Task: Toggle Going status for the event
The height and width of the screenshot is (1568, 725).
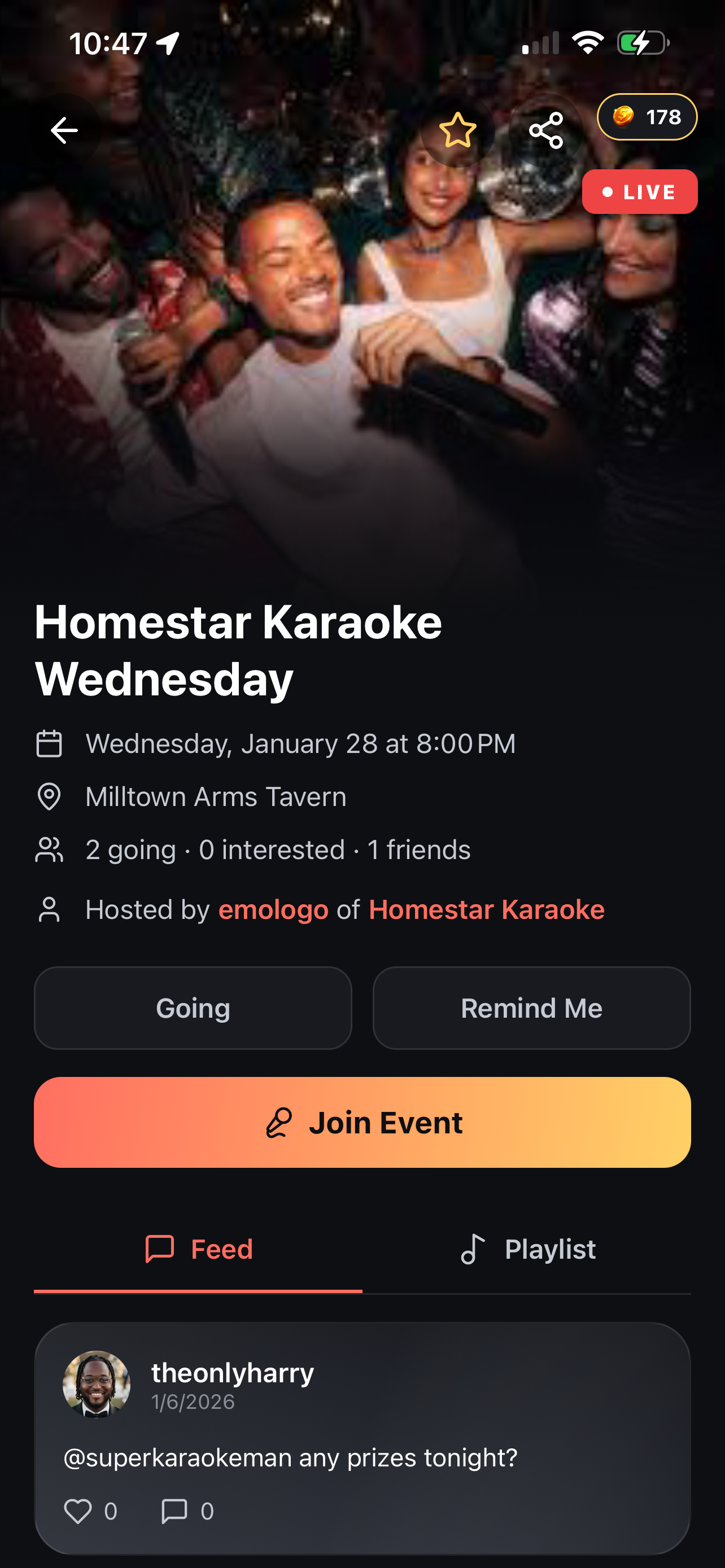Action: pos(193,1008)
